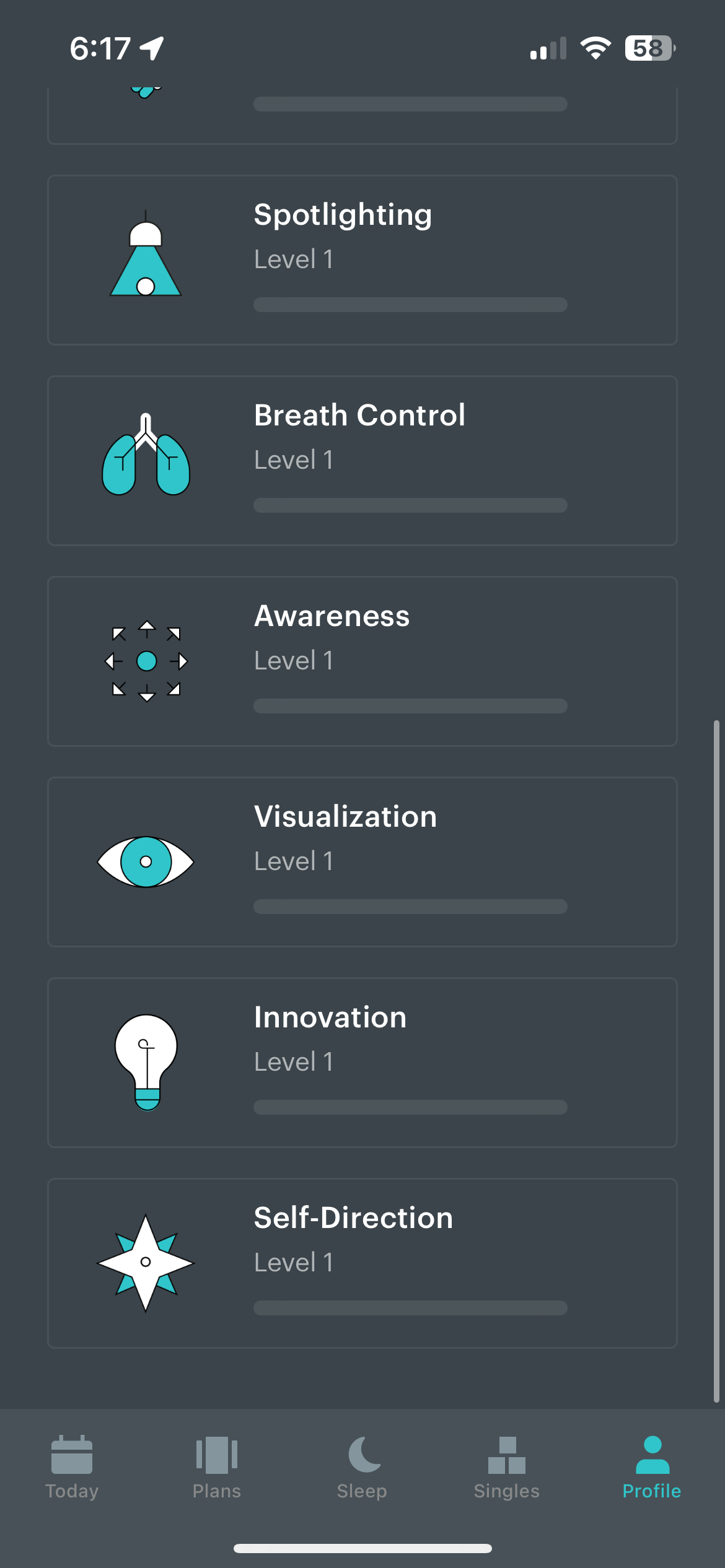Open the Sleep tab
Screen dimensions: 725x1568
[362, 1468]
